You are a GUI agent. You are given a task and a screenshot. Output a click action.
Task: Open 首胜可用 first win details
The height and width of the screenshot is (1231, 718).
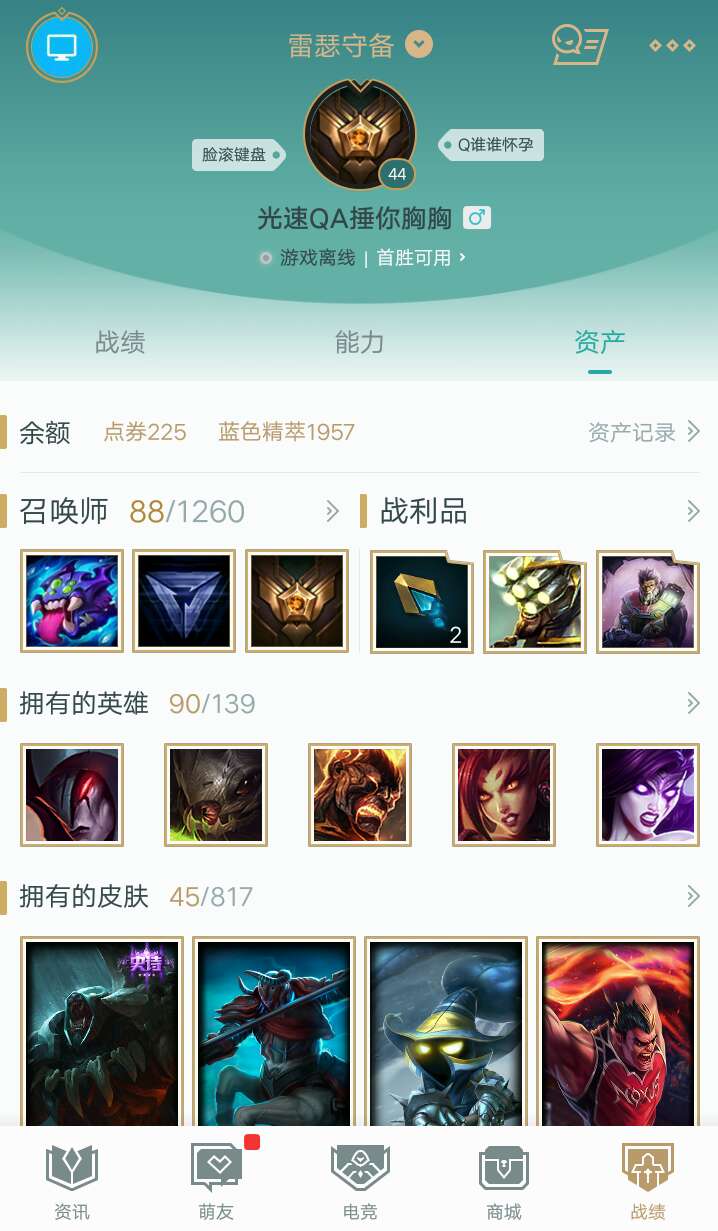coord(420,258)
